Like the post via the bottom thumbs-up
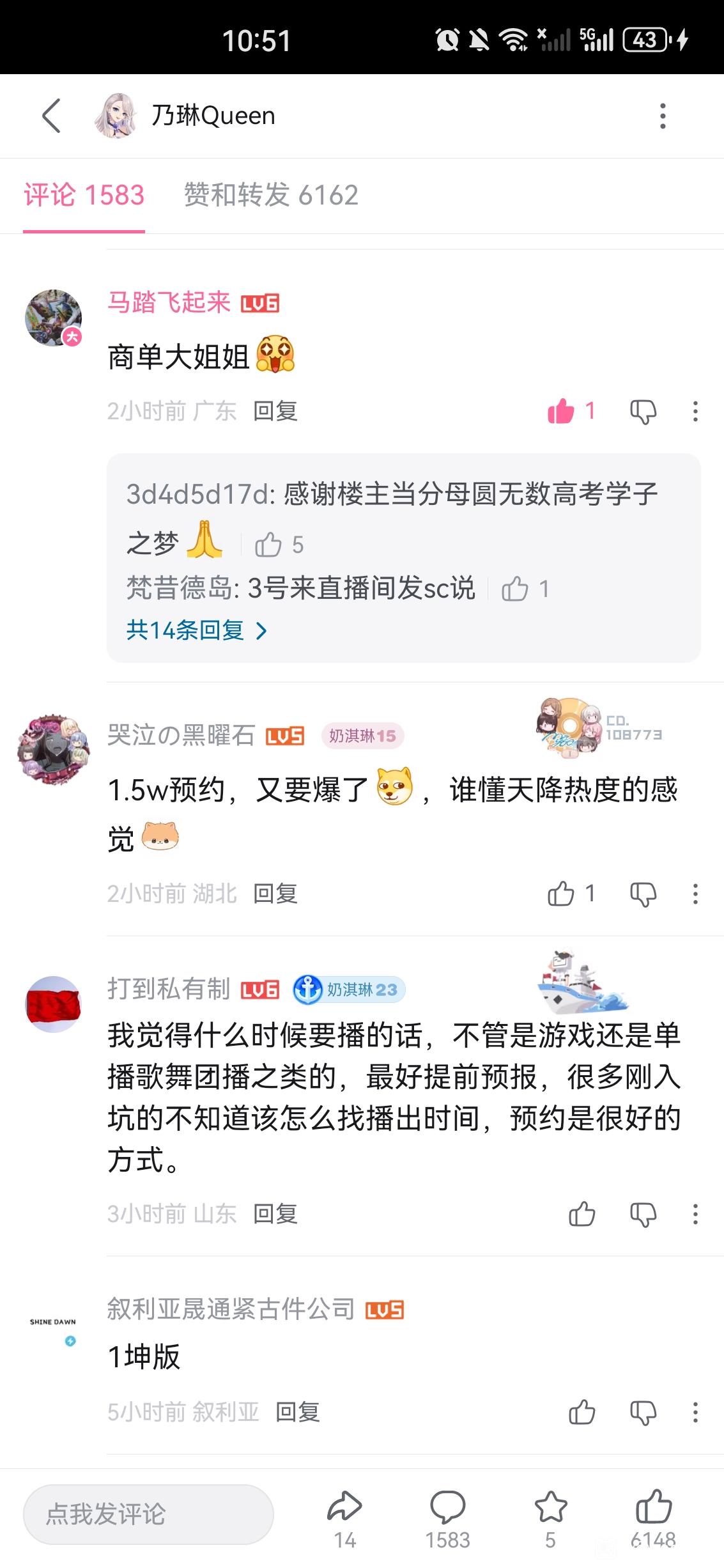The image size is (724, 1568). click(x=653, y=1509)
